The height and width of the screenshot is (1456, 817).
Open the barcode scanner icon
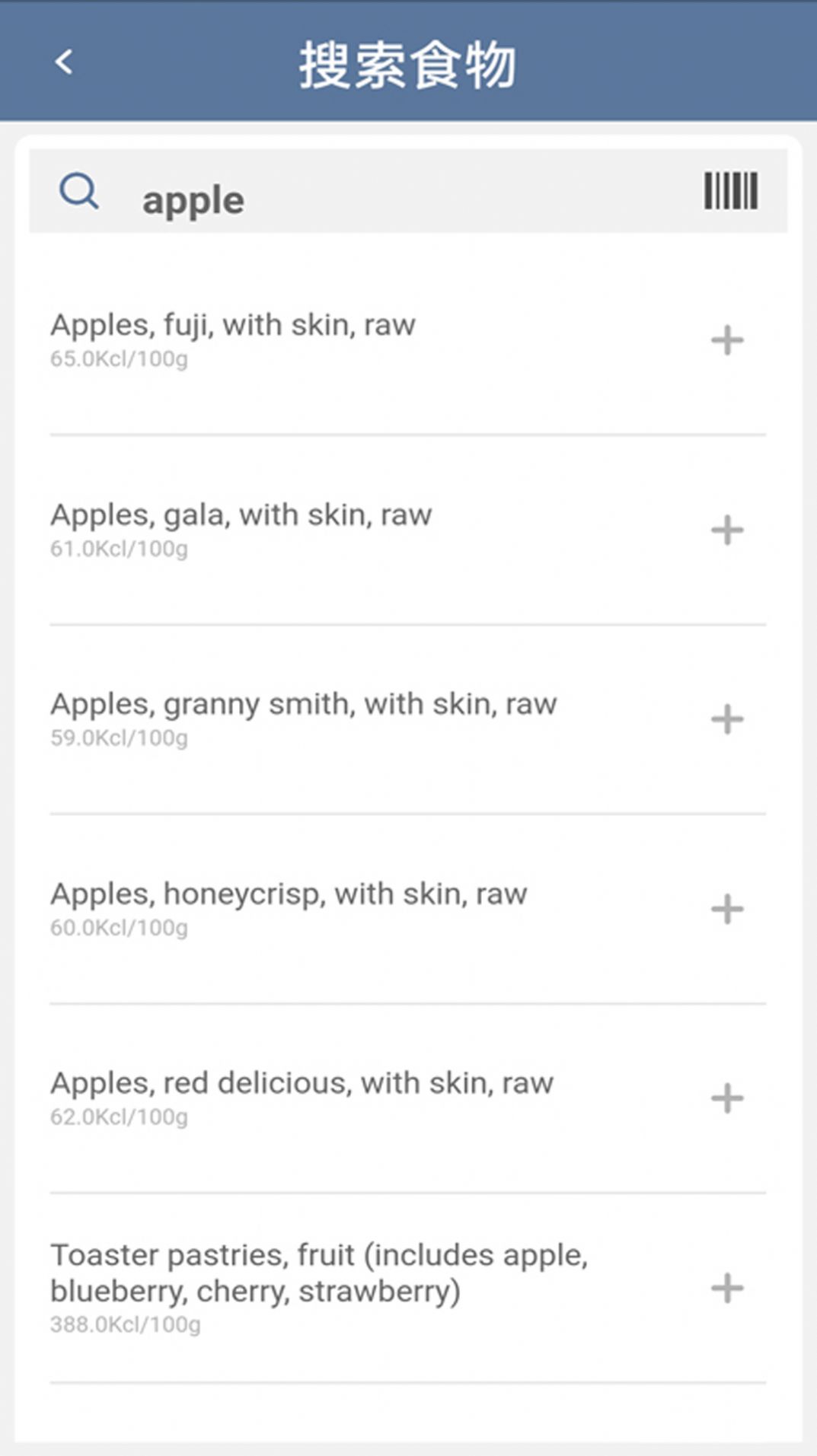click(730, 190)
